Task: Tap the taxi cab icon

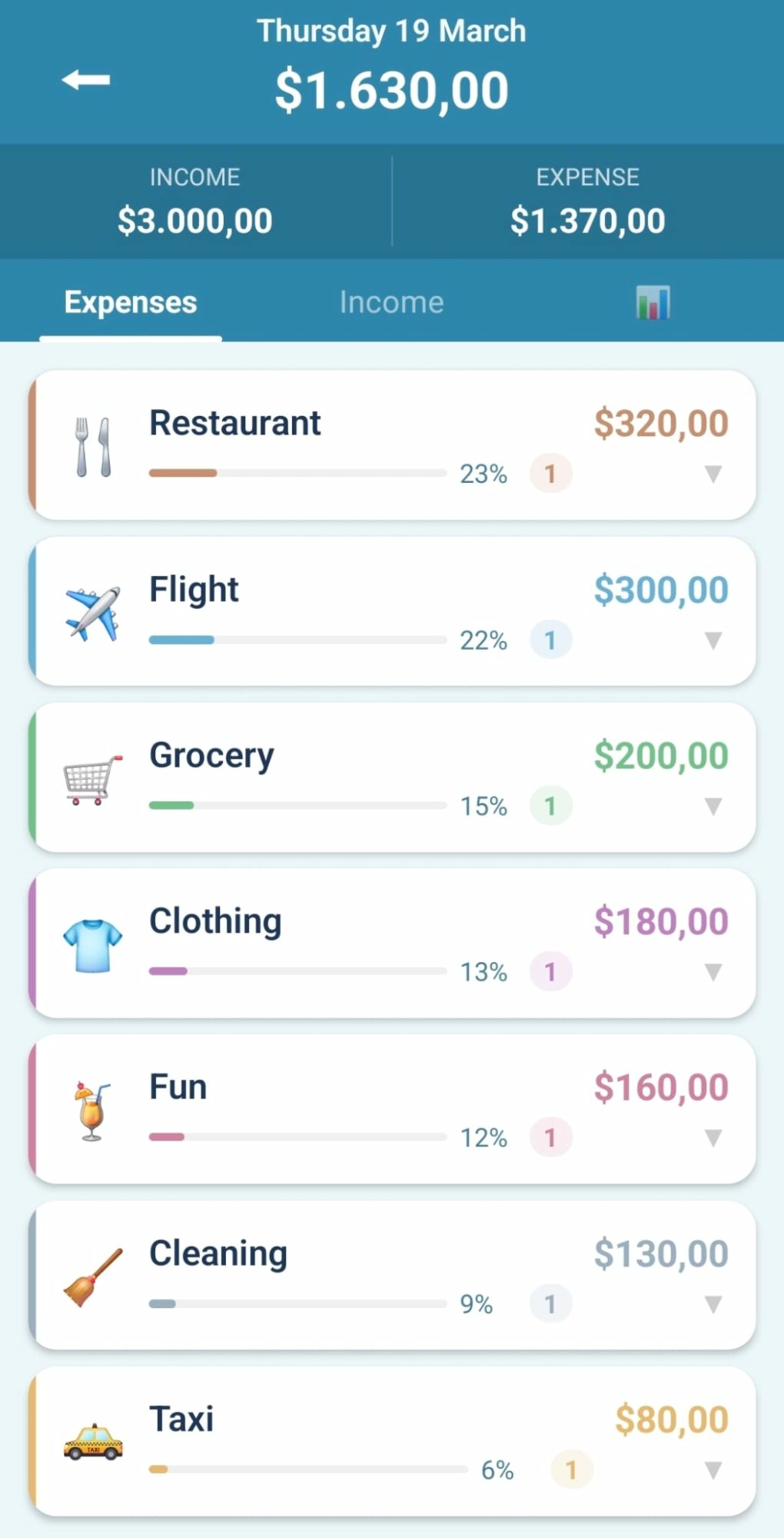Action: click(93, 1440)
